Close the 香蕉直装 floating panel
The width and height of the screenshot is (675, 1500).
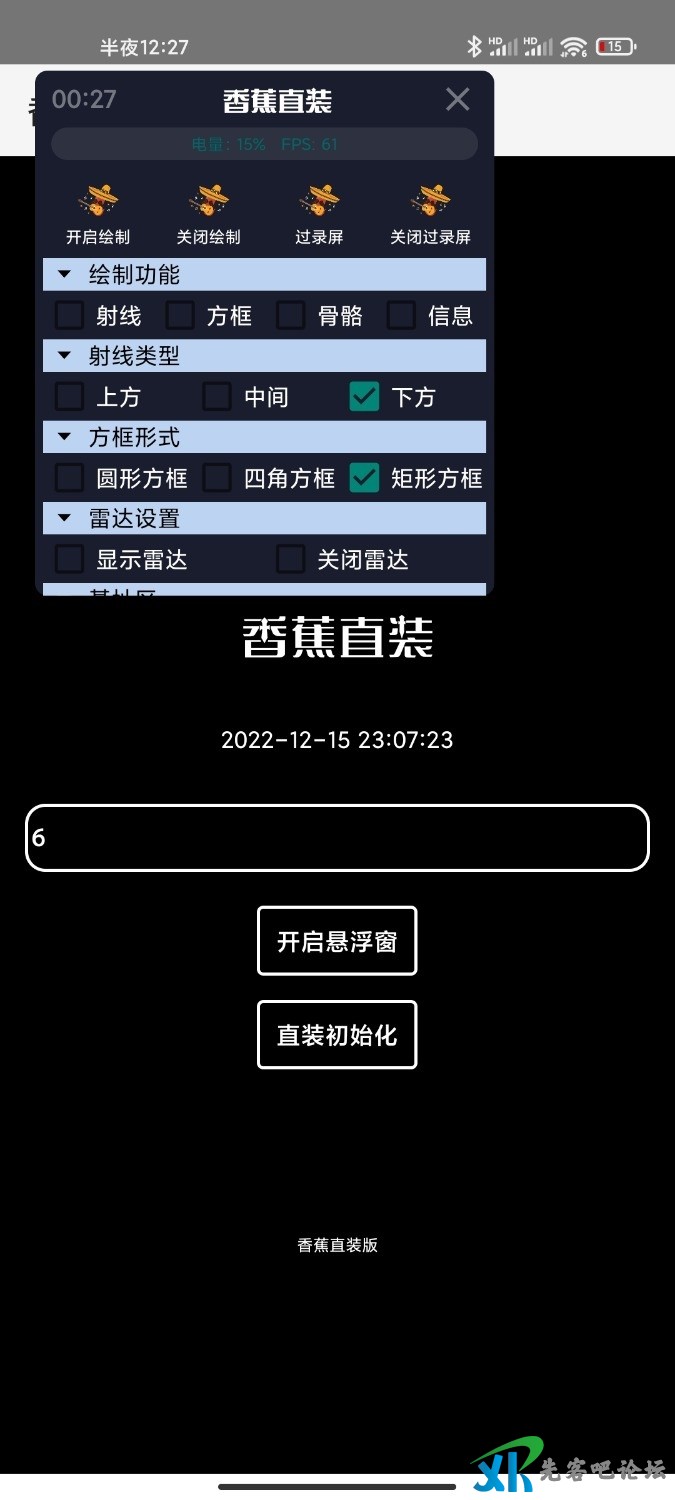(x=457, y=99)
